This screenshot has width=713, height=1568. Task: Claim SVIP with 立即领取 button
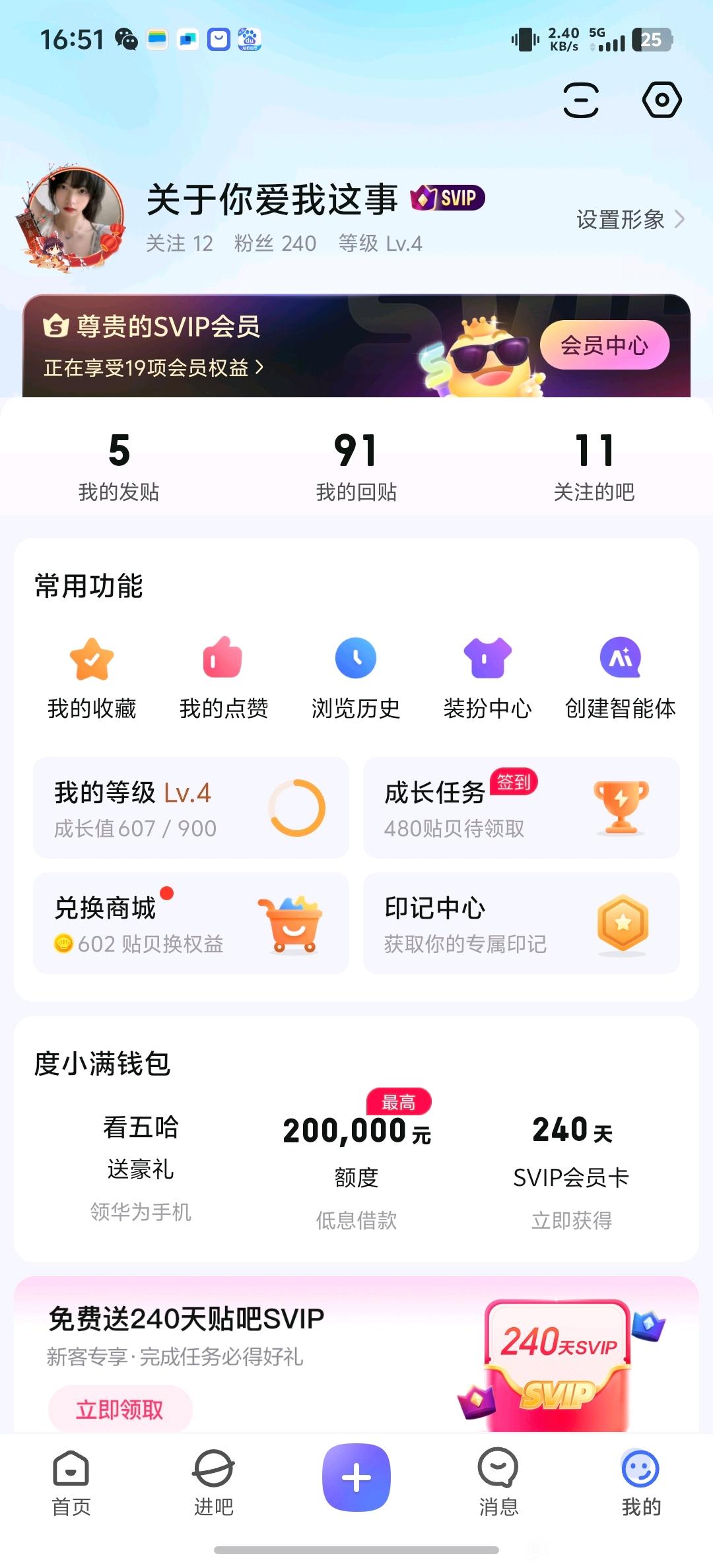[x=120, y=1409]
